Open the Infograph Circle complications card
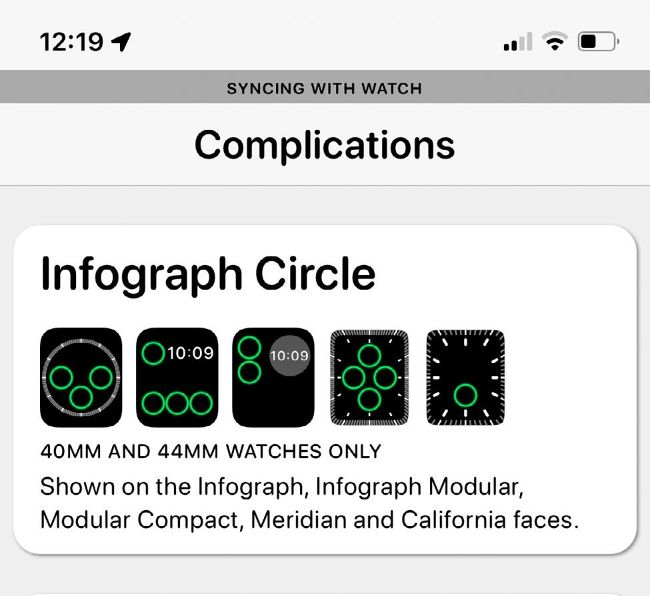This screenshot has height=596, width=650. tap(324, 389)
